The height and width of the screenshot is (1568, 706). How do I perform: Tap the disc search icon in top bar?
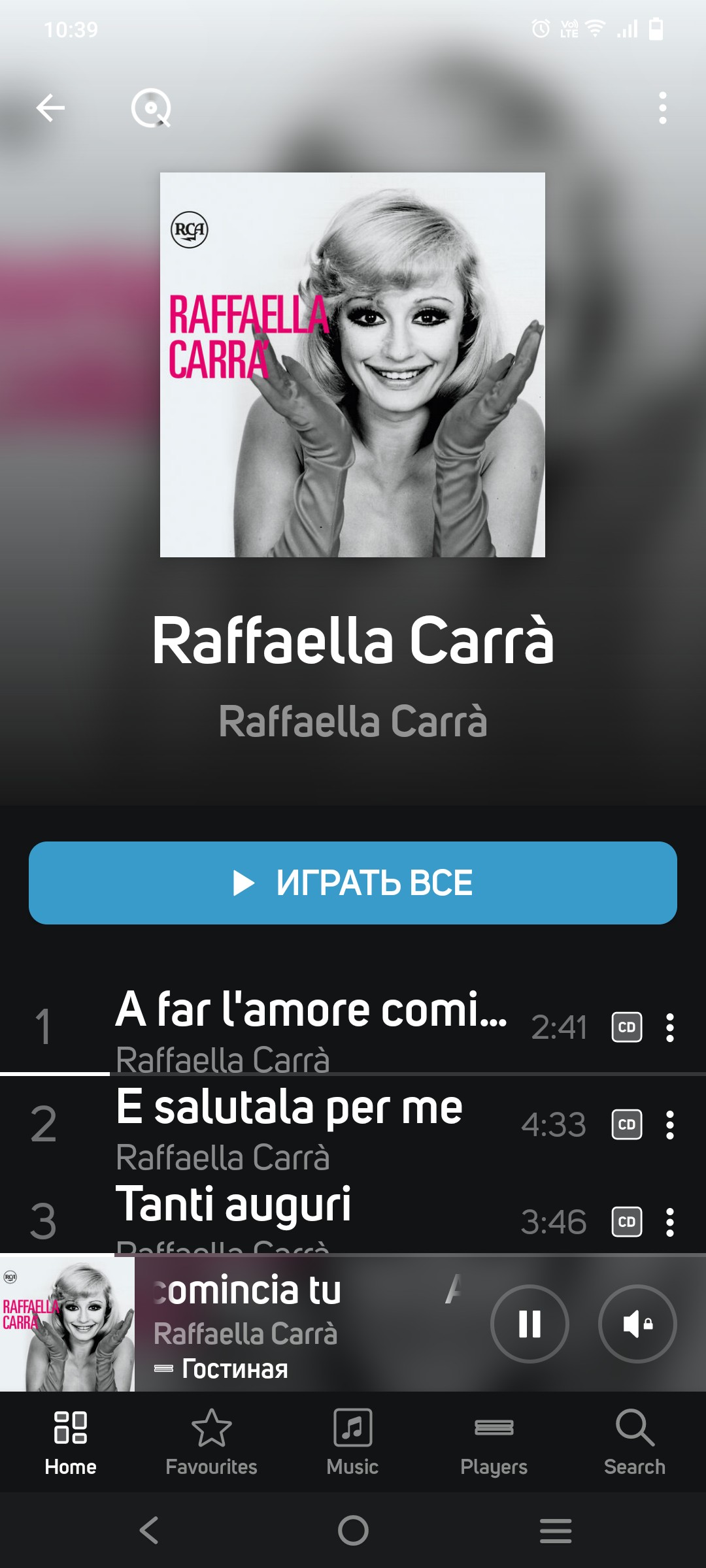[x=151, y=108]
